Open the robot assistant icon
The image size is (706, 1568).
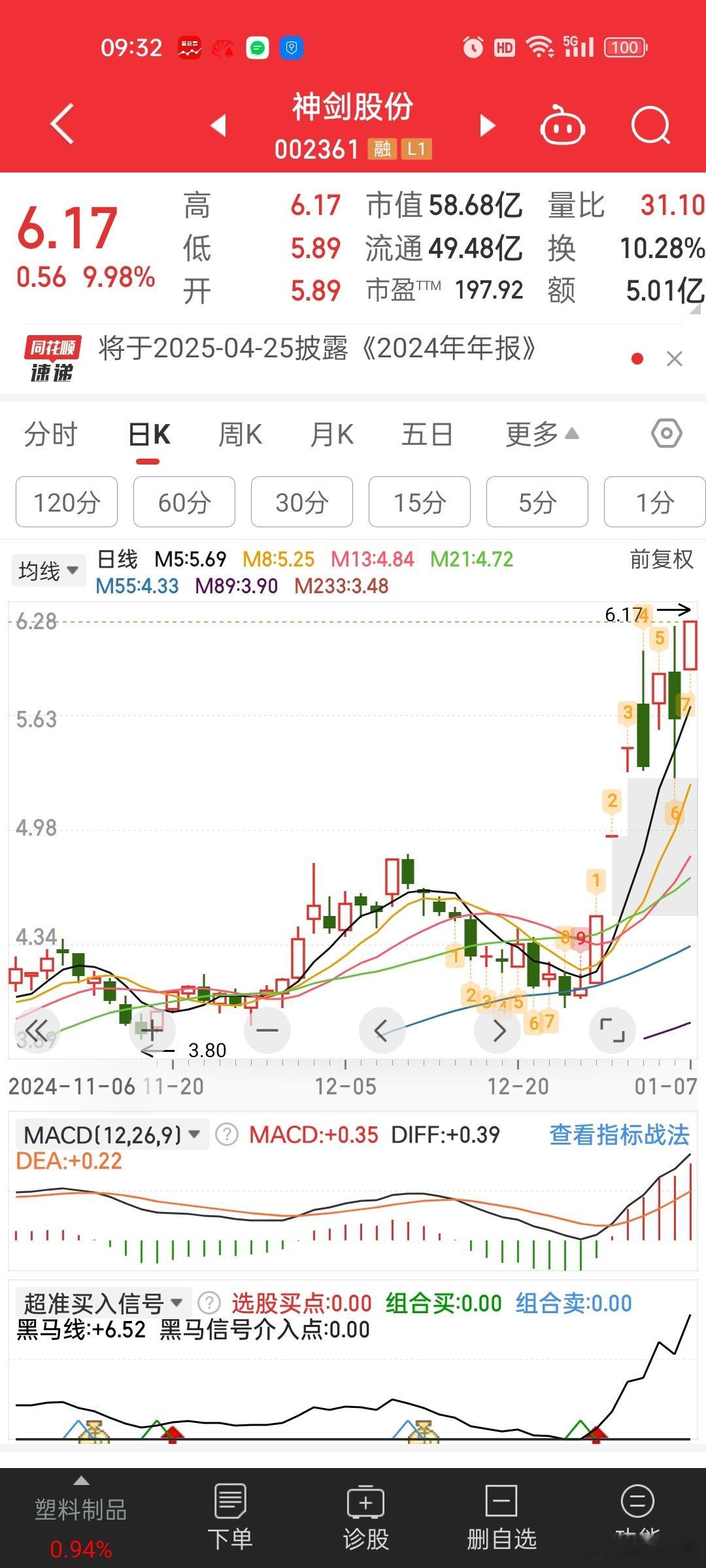562,124
